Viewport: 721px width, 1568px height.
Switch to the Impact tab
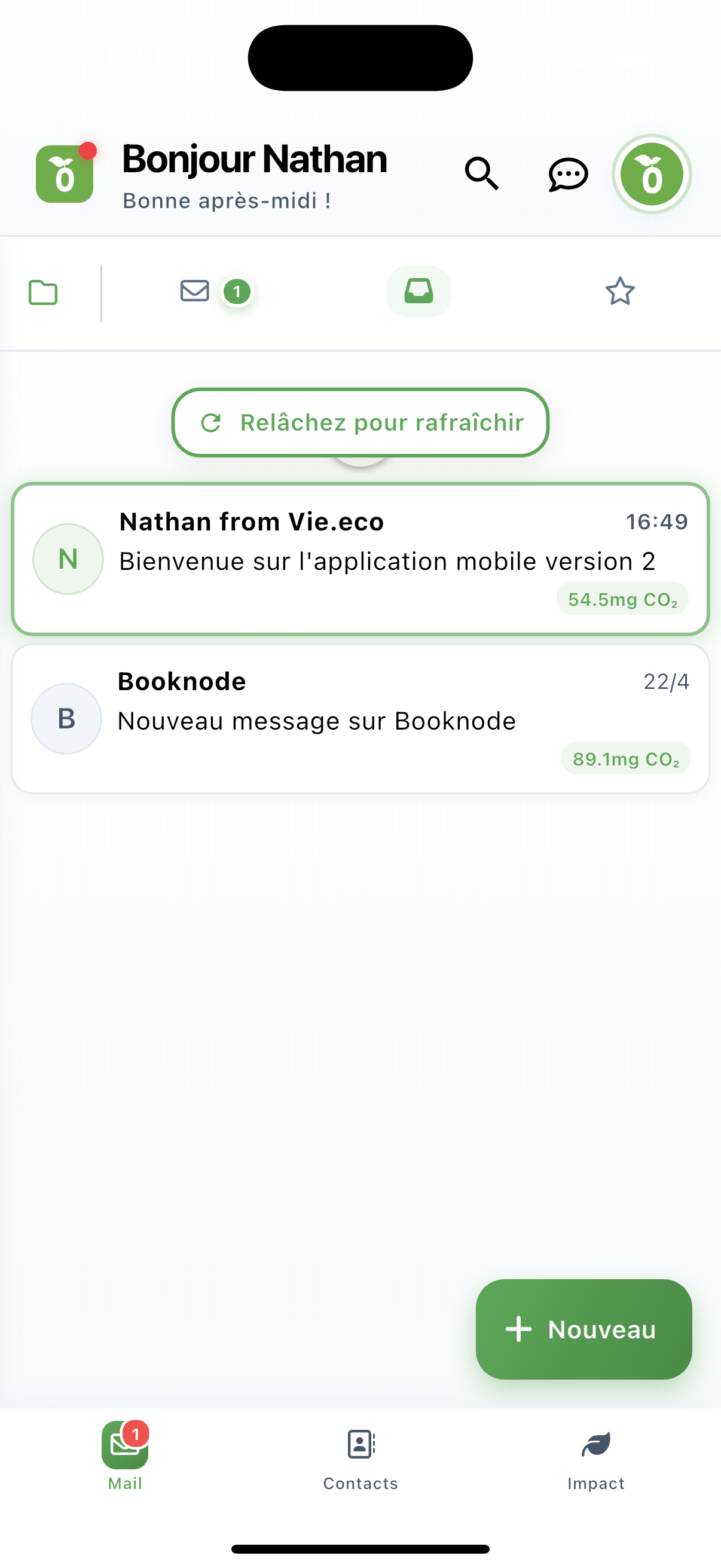[595, 1456]
